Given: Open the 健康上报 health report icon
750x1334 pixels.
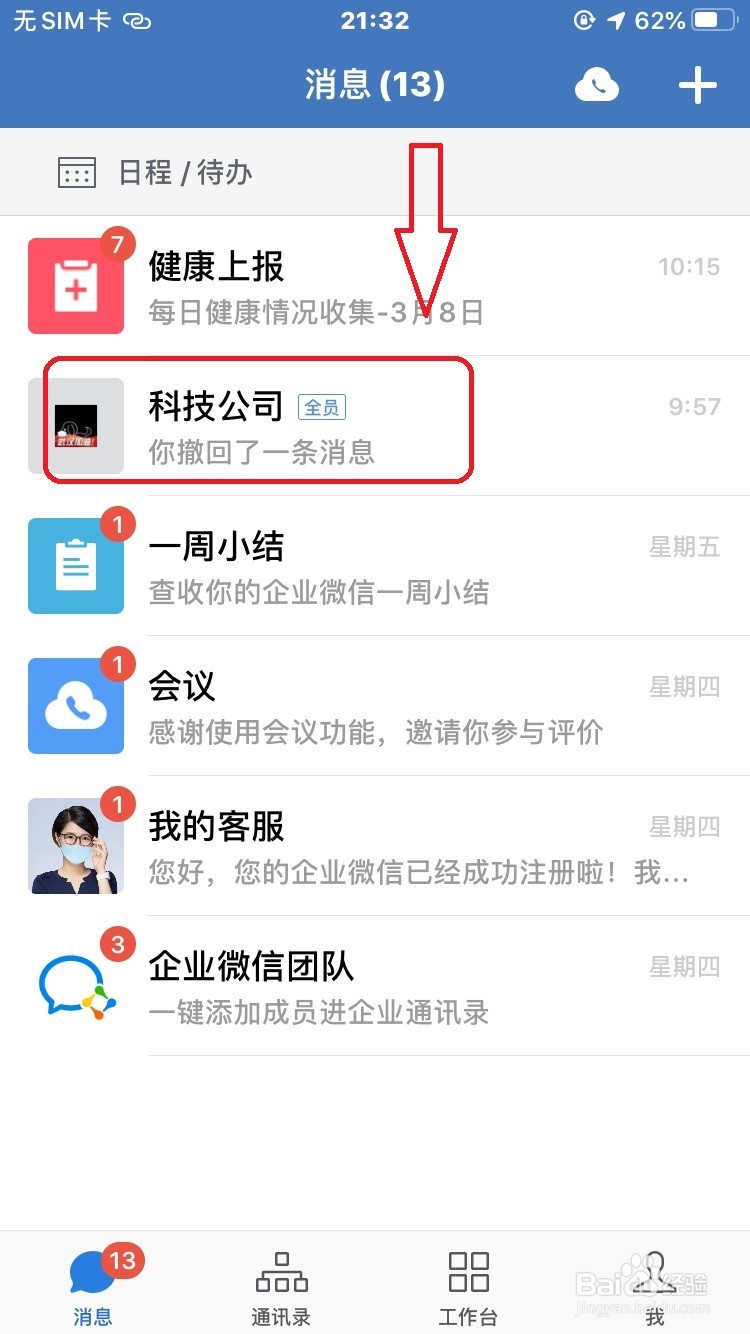Looking at the screenshot, I should (77, 285).
